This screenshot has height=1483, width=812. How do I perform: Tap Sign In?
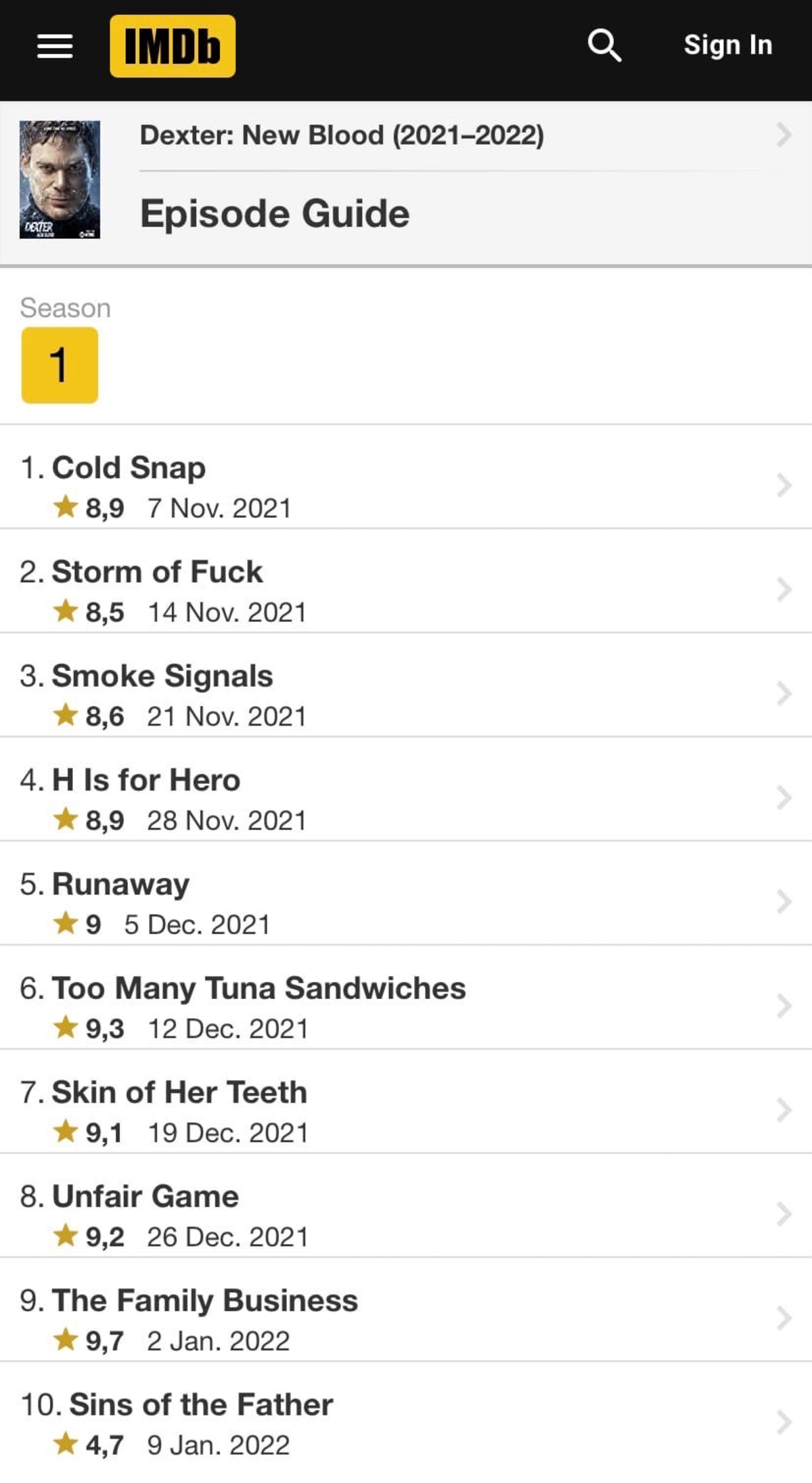727,45
